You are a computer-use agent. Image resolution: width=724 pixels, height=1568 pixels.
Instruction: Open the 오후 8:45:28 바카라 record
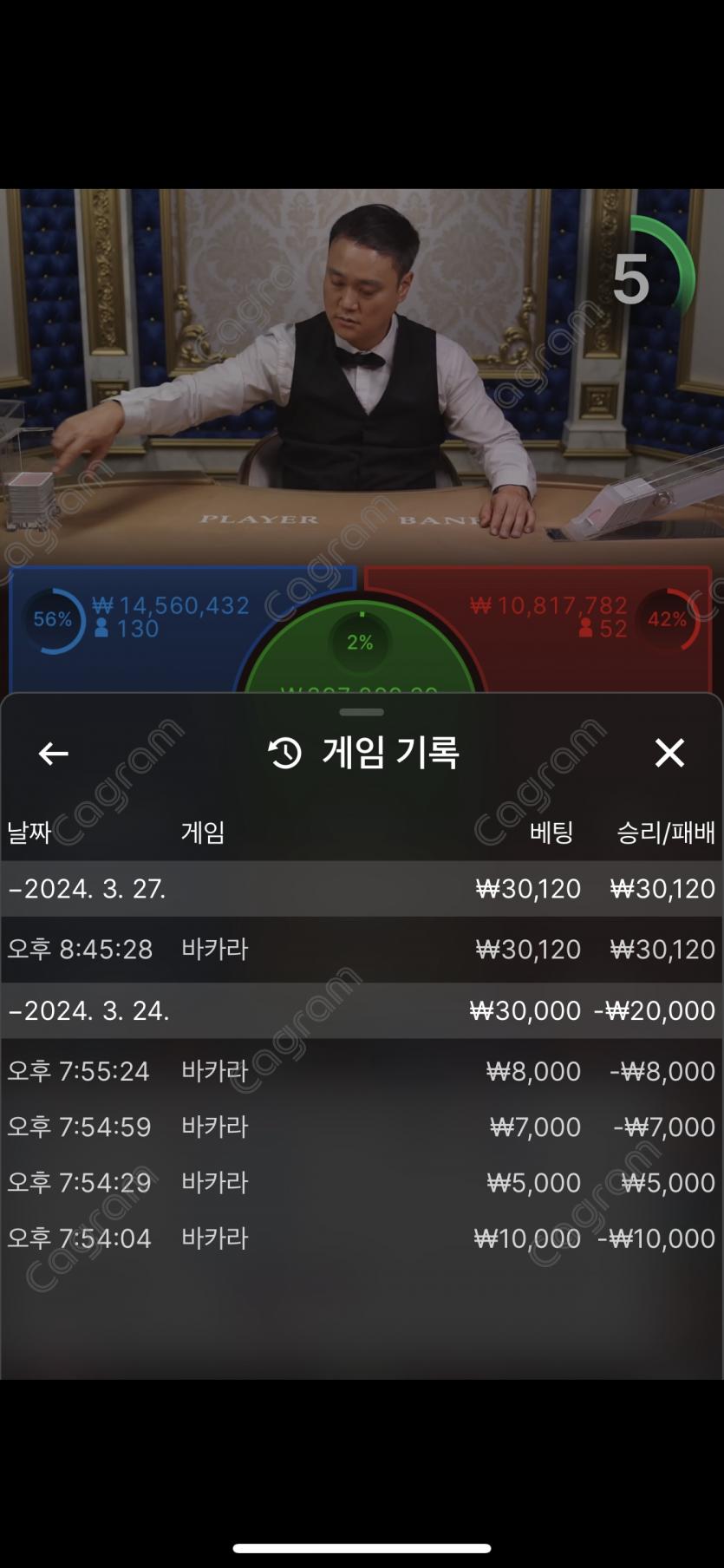point(362,950)
